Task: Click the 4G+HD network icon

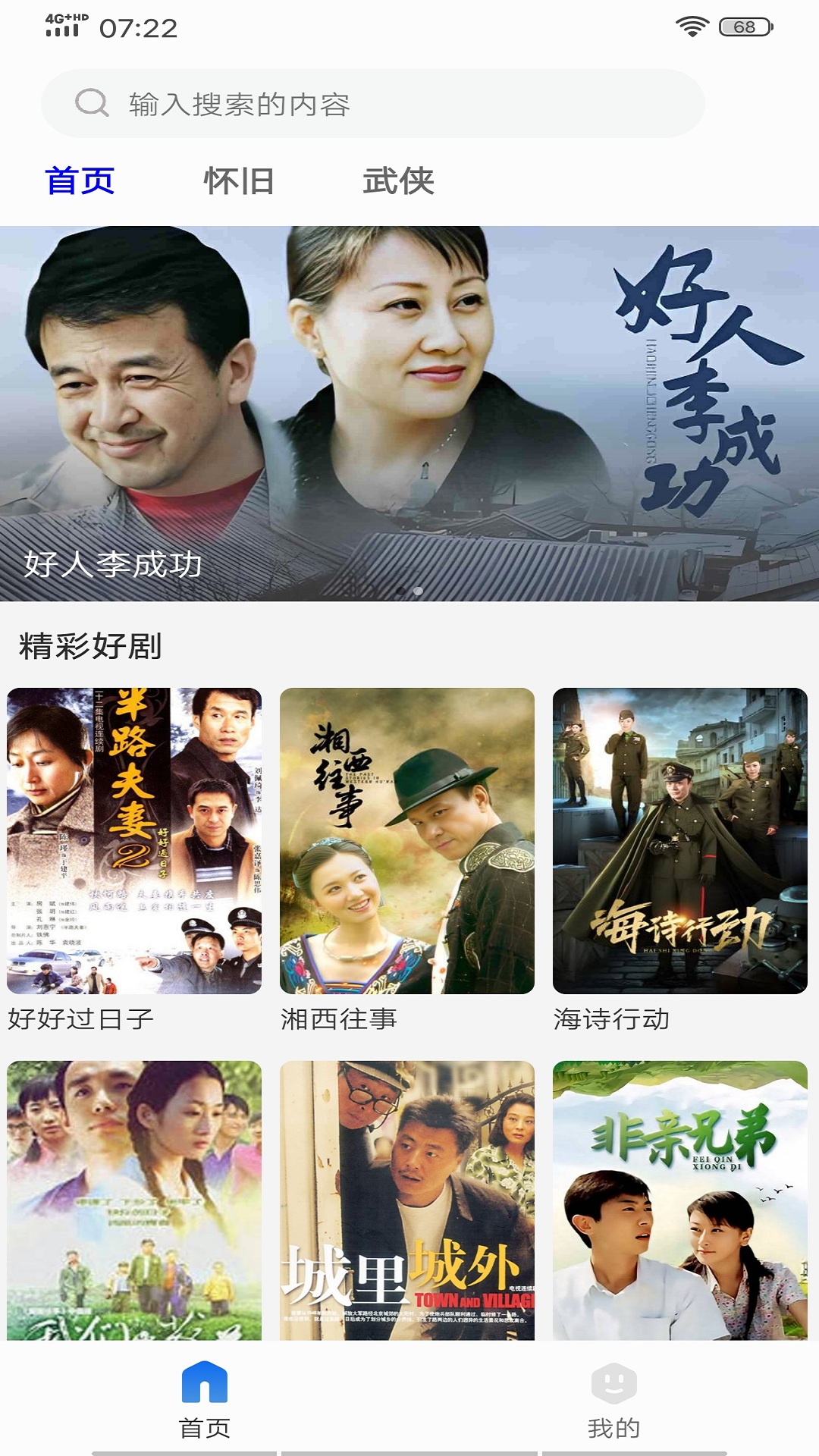Action: (66, 16)
